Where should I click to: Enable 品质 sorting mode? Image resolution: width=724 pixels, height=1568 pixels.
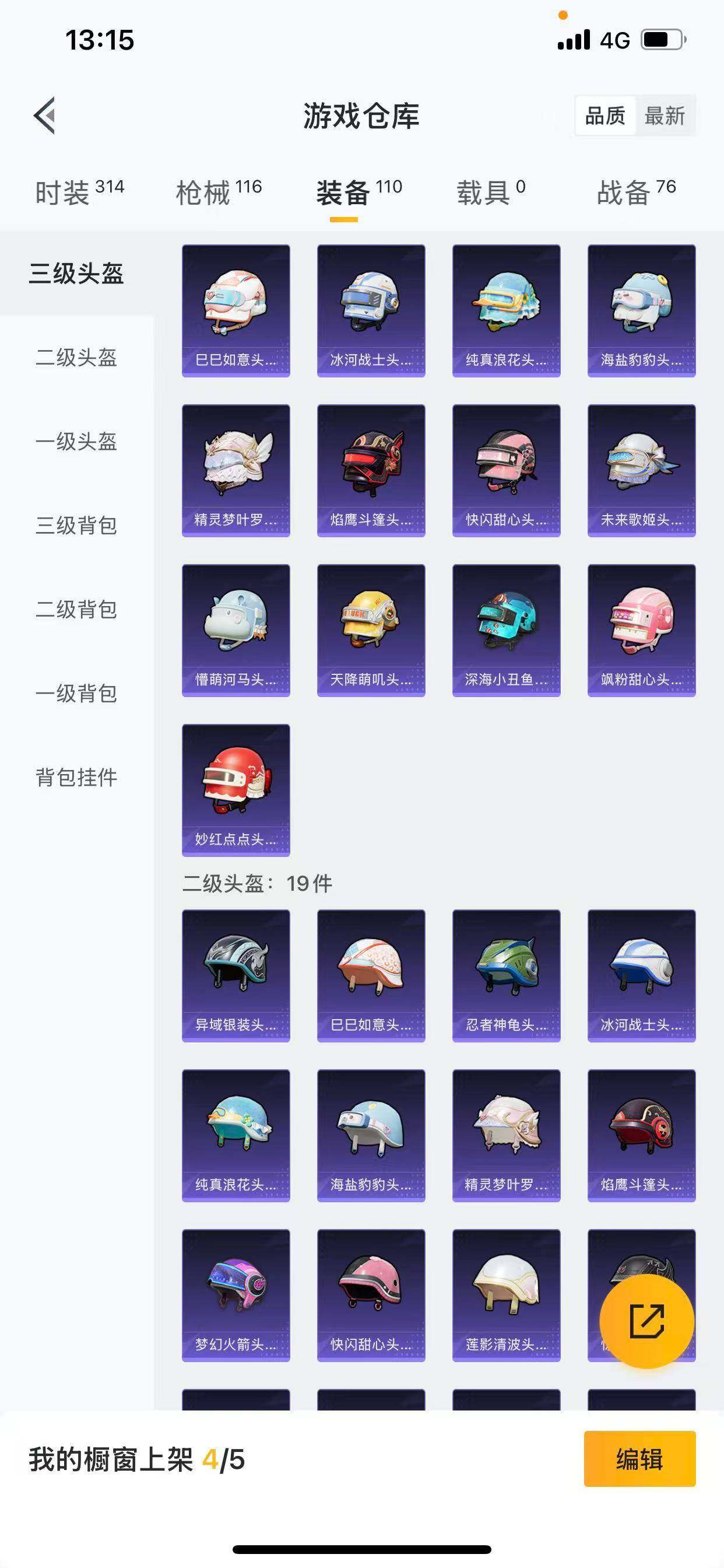[603, 116]
